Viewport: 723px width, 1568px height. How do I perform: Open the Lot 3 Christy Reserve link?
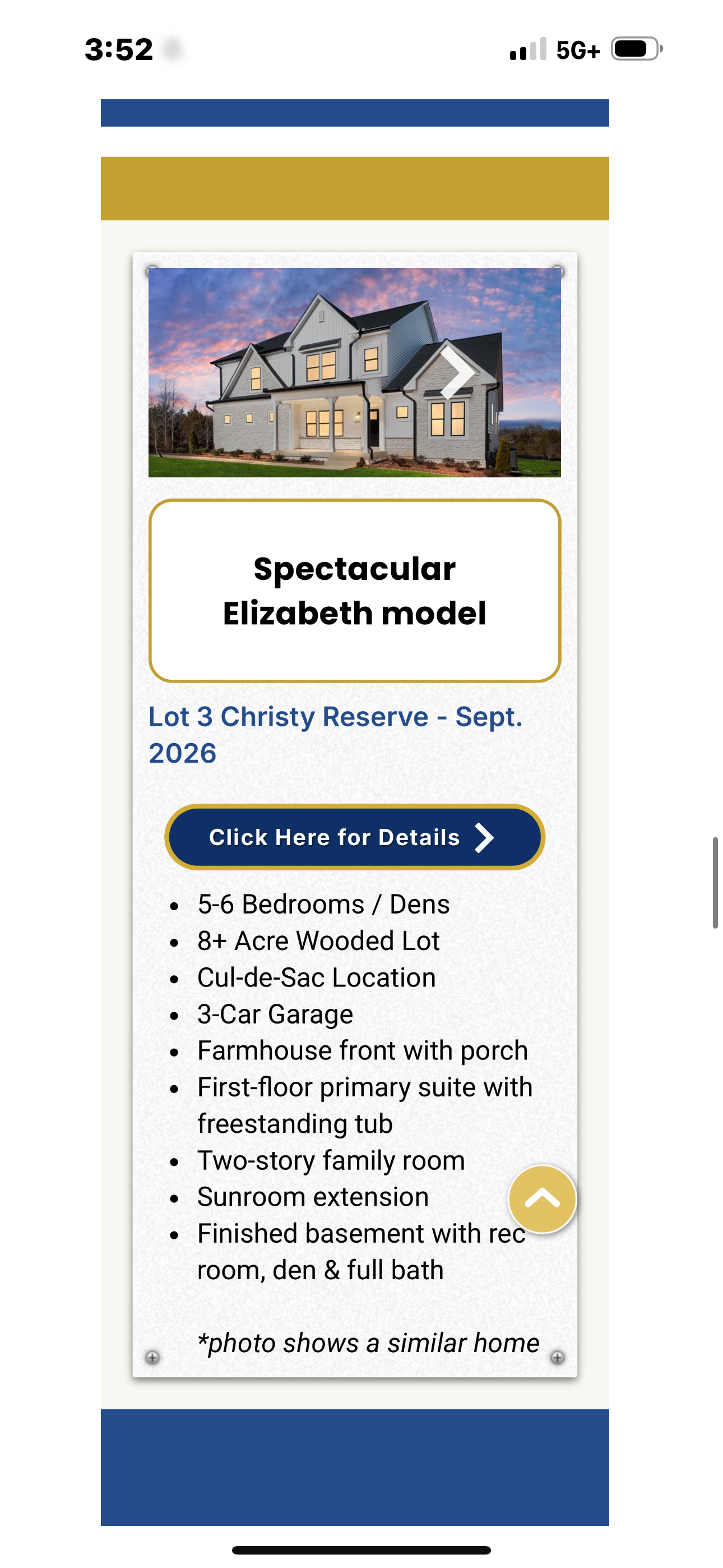pos(335,735)
